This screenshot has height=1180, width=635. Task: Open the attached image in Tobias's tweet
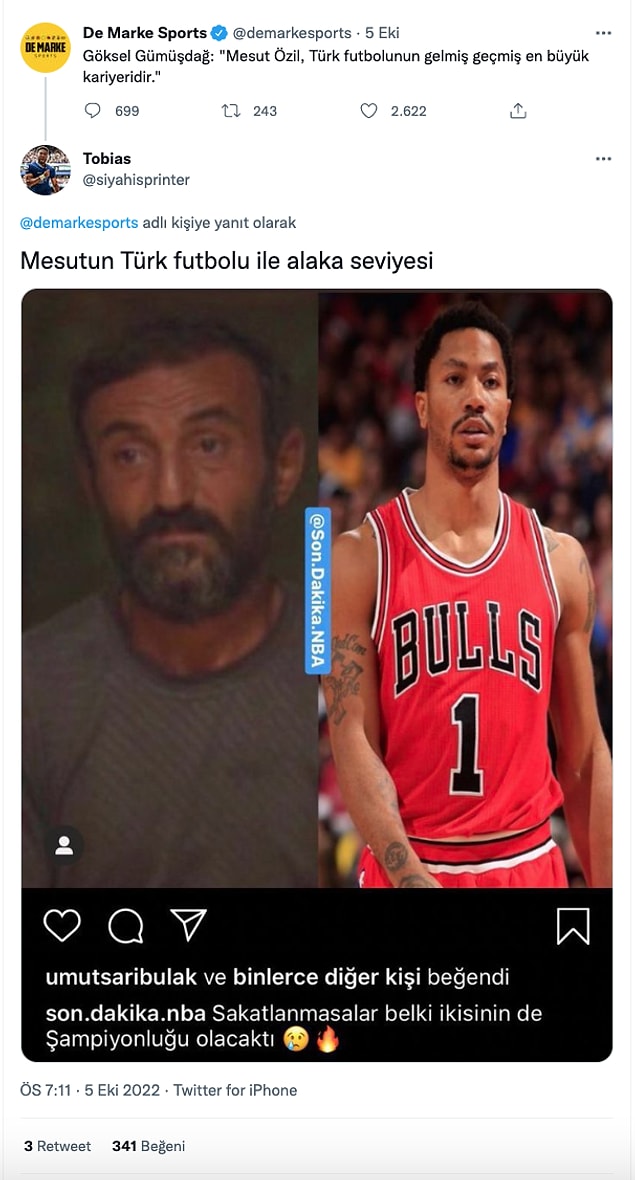(x=316, y=600)
